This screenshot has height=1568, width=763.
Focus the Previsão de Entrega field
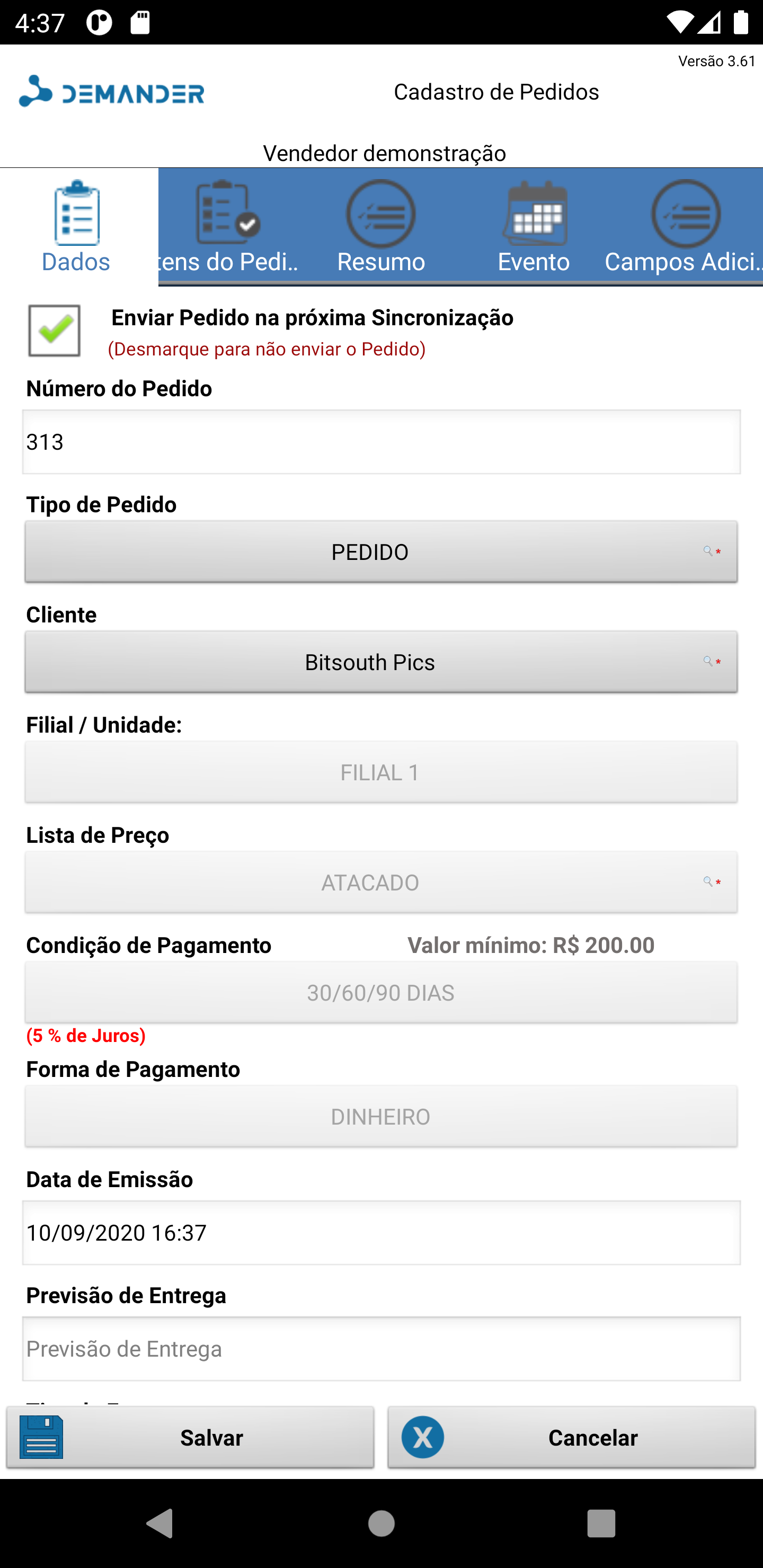(381, 1349)
